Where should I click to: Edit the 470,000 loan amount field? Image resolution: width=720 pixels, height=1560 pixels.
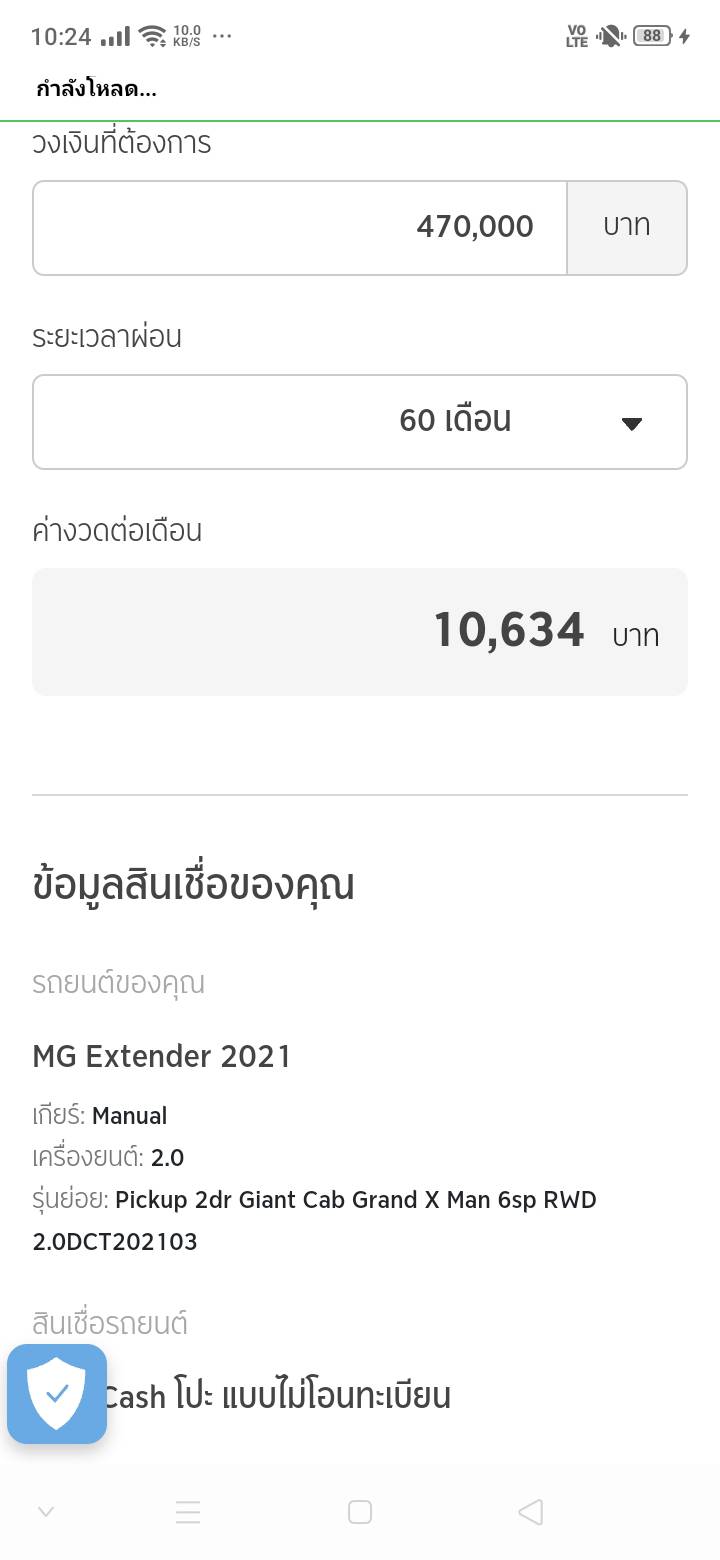coord(300,228)
